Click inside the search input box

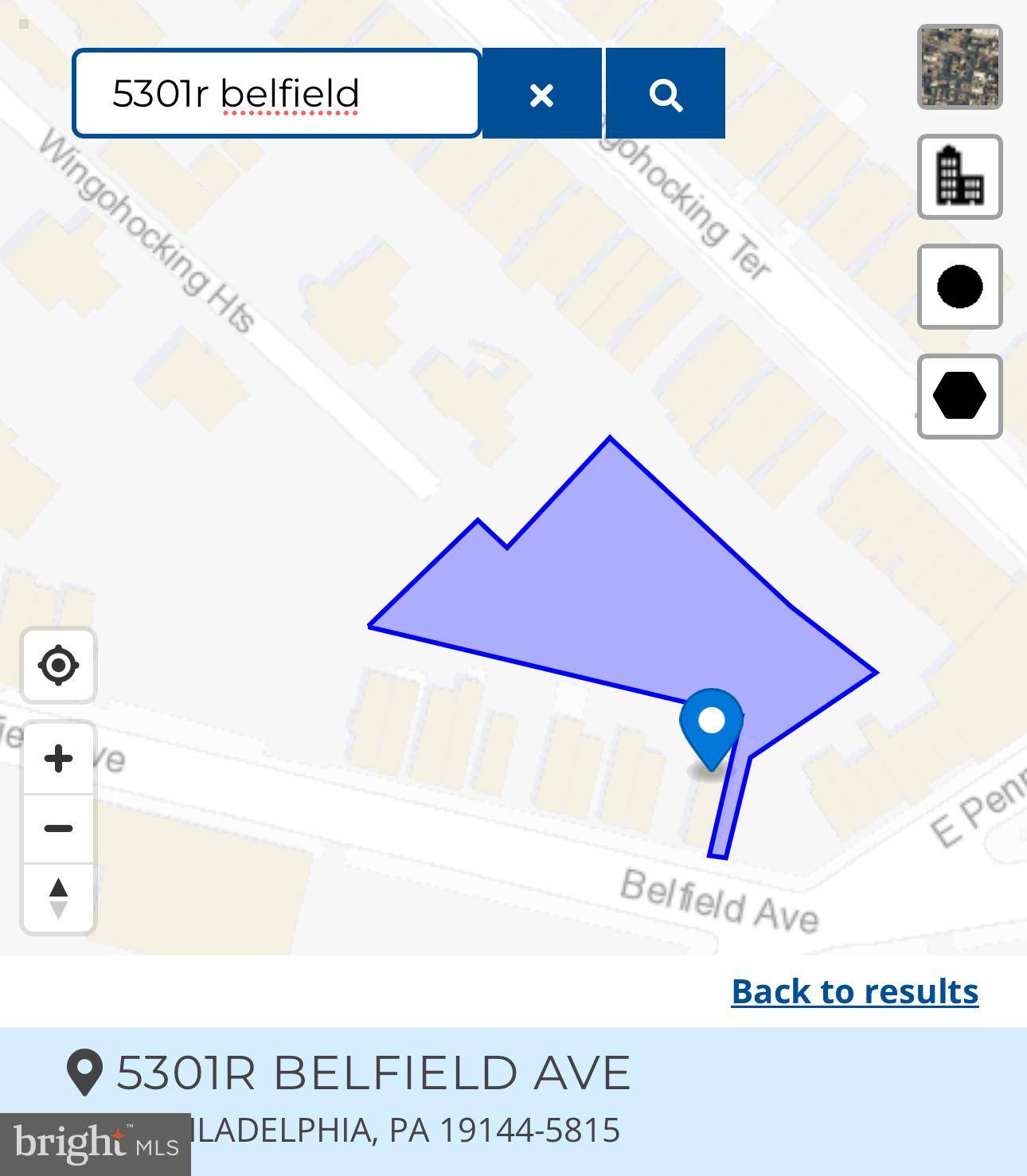click(275, 93)
